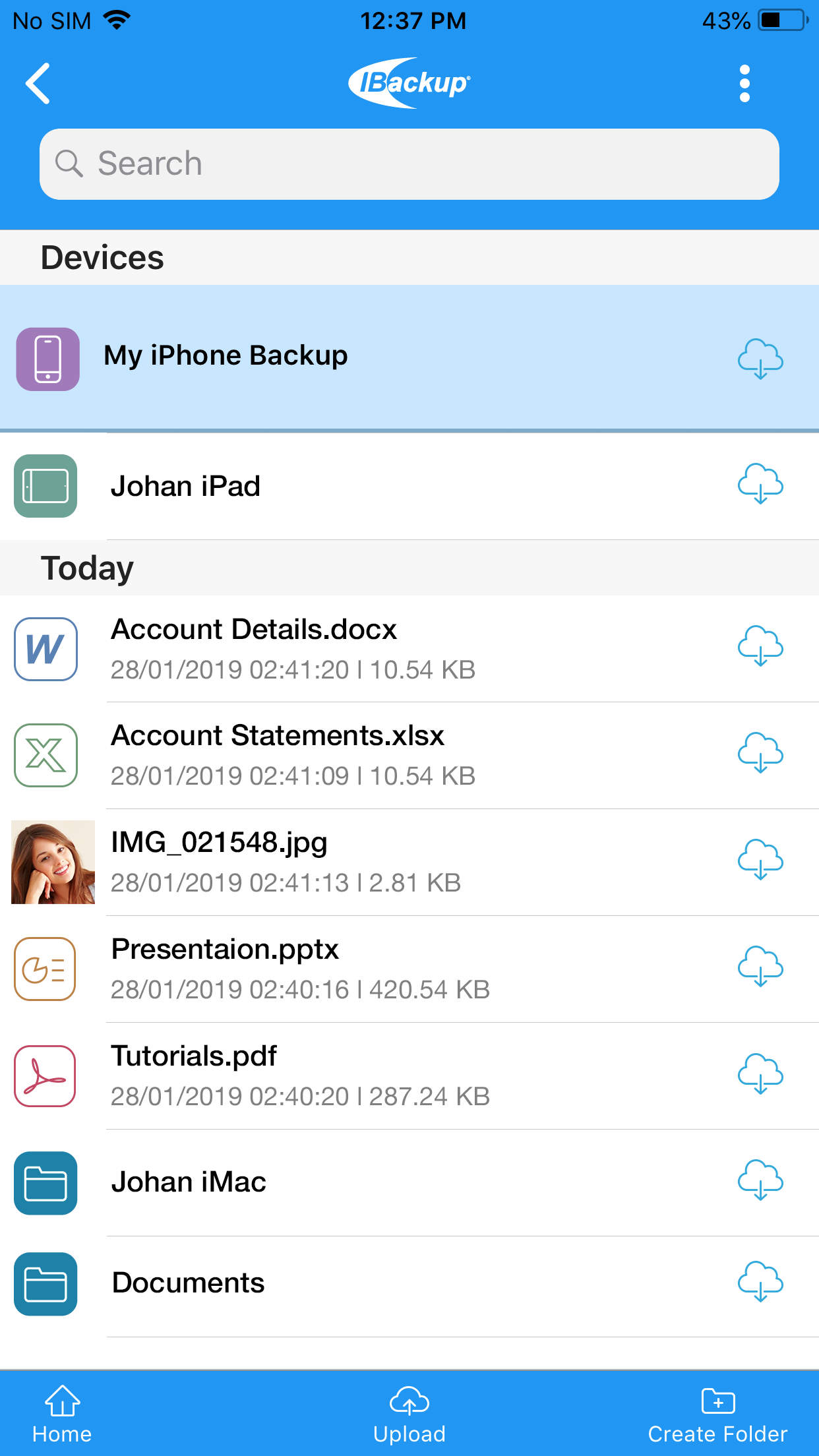Click inside the Search field
Screen dimensions: 819x1456
(409, 163)
